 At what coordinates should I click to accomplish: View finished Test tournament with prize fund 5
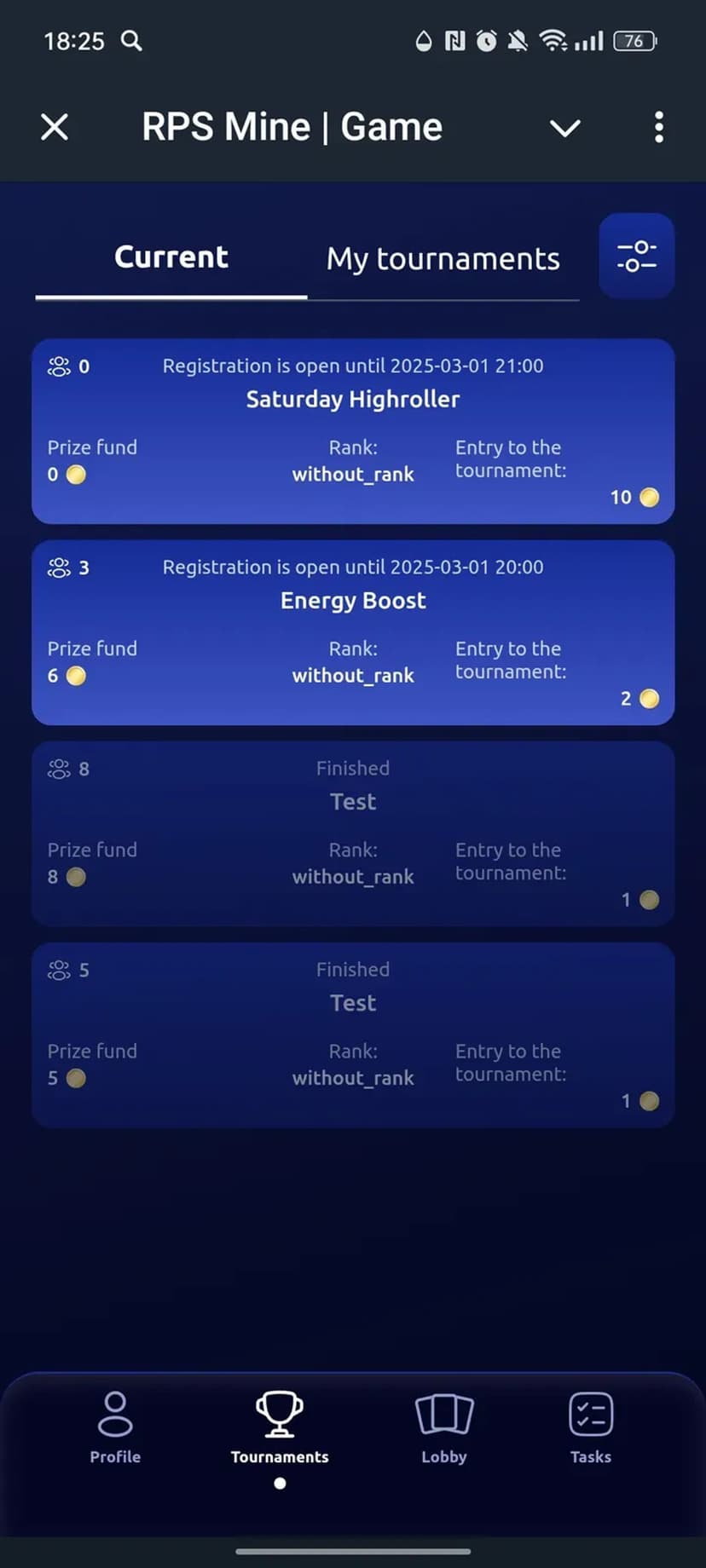(353, 1035)
